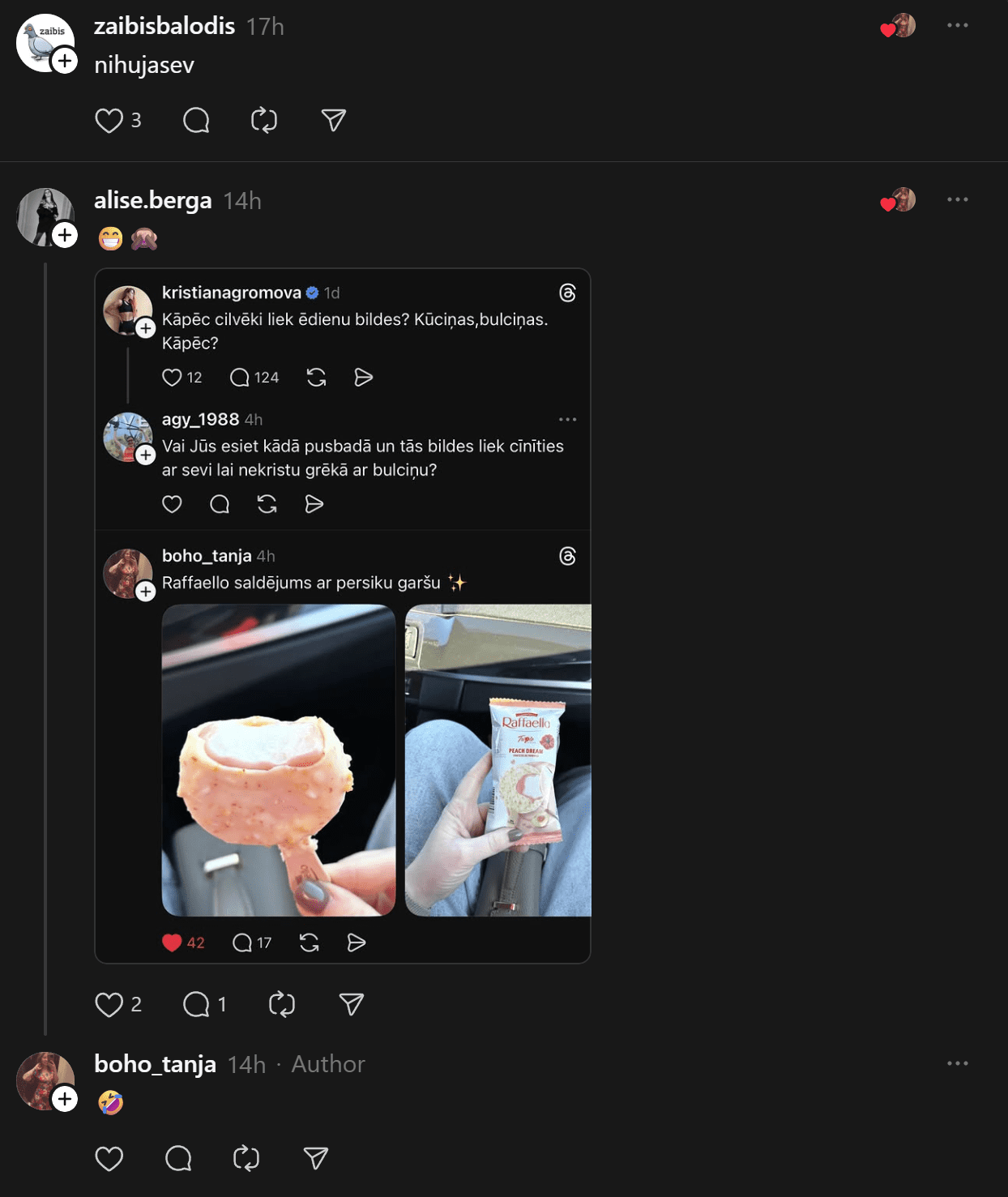The height and width of the screenshot is (1197, 1008).
Task: Comment on boho_tanja's author reply
Action: click(178, 1158)
